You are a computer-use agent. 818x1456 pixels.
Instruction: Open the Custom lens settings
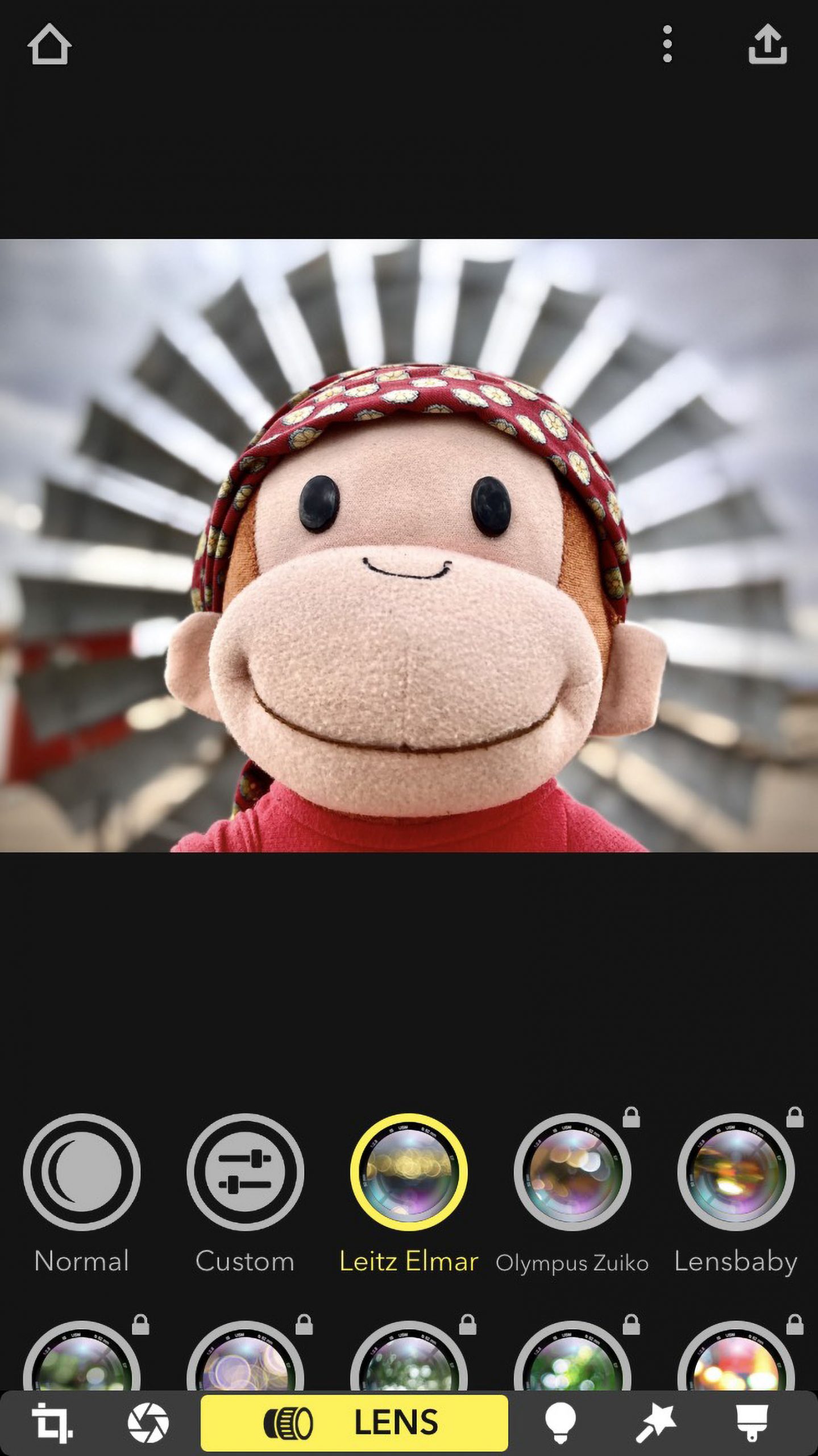click(x=245, y=1172)
